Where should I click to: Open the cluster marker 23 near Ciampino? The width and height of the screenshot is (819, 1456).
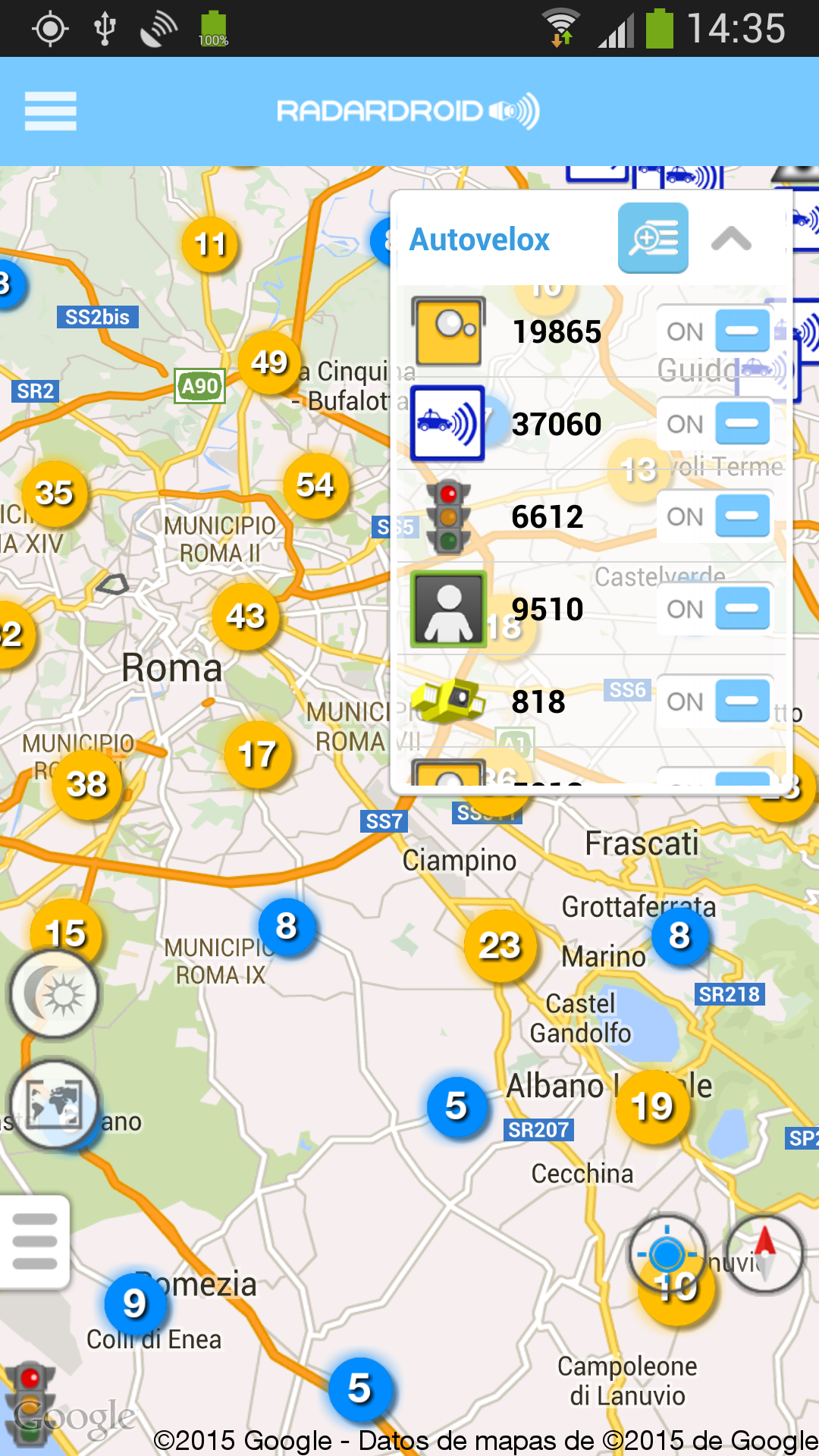click(x=500, y=946)
